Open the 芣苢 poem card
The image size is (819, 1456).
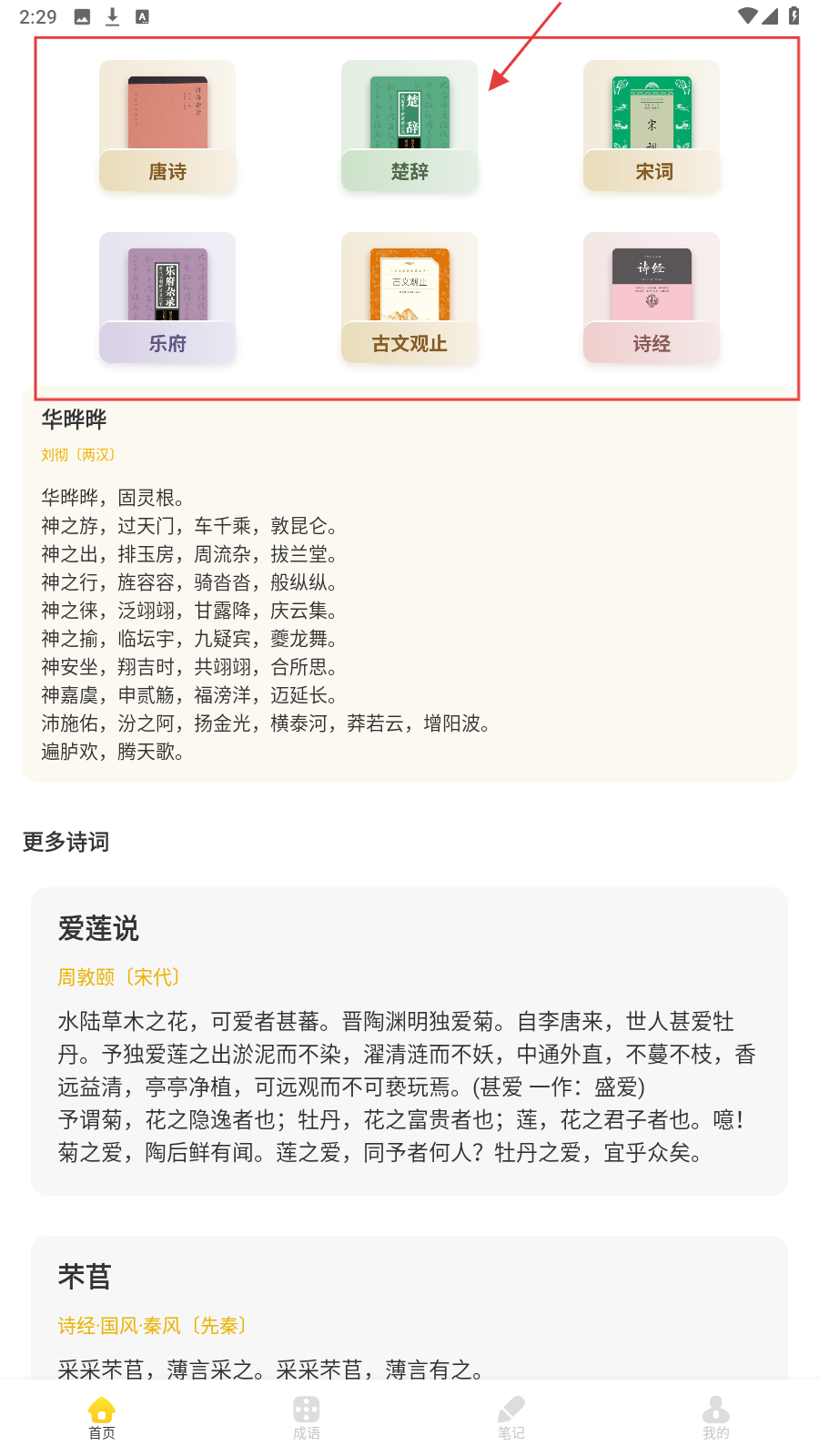coord(409,1310)
